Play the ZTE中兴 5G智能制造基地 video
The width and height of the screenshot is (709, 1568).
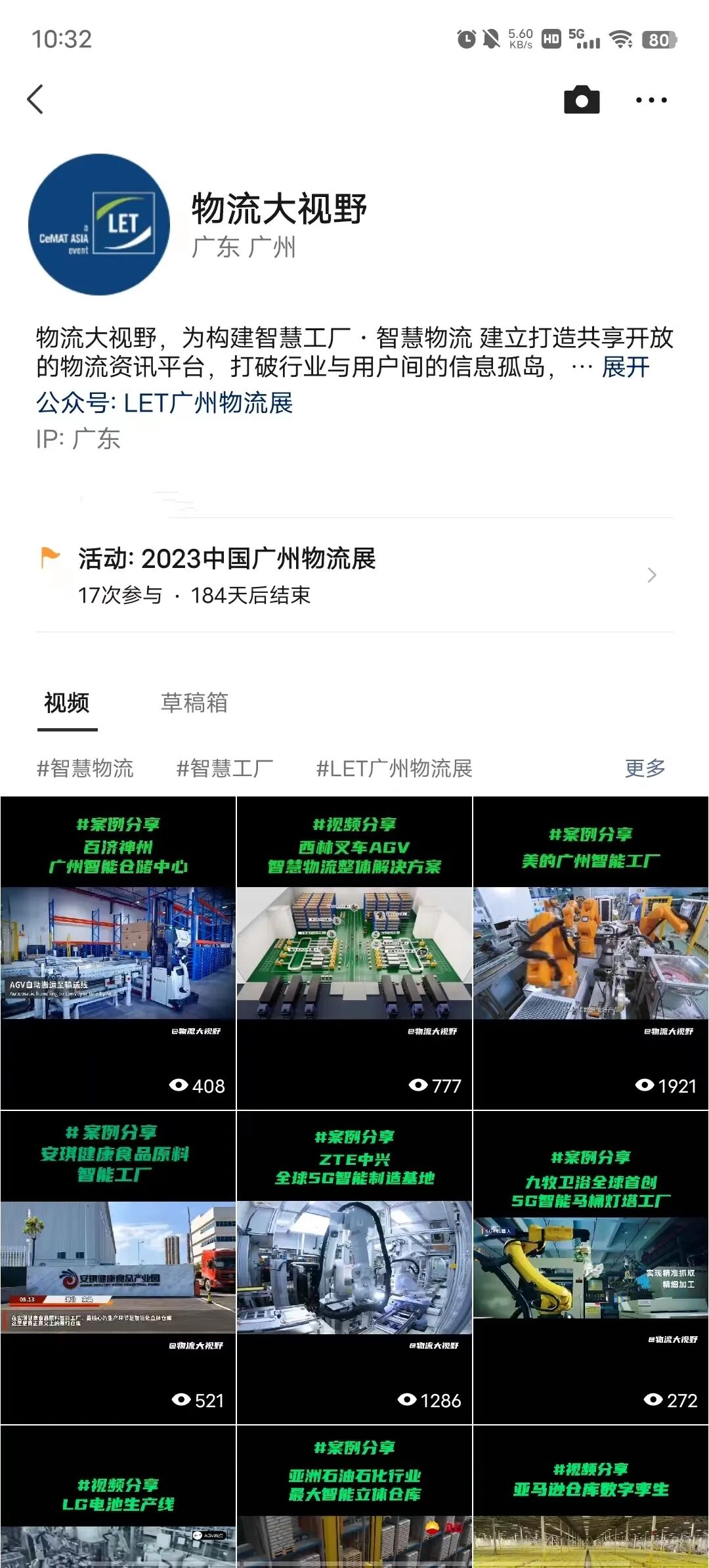354,1267
